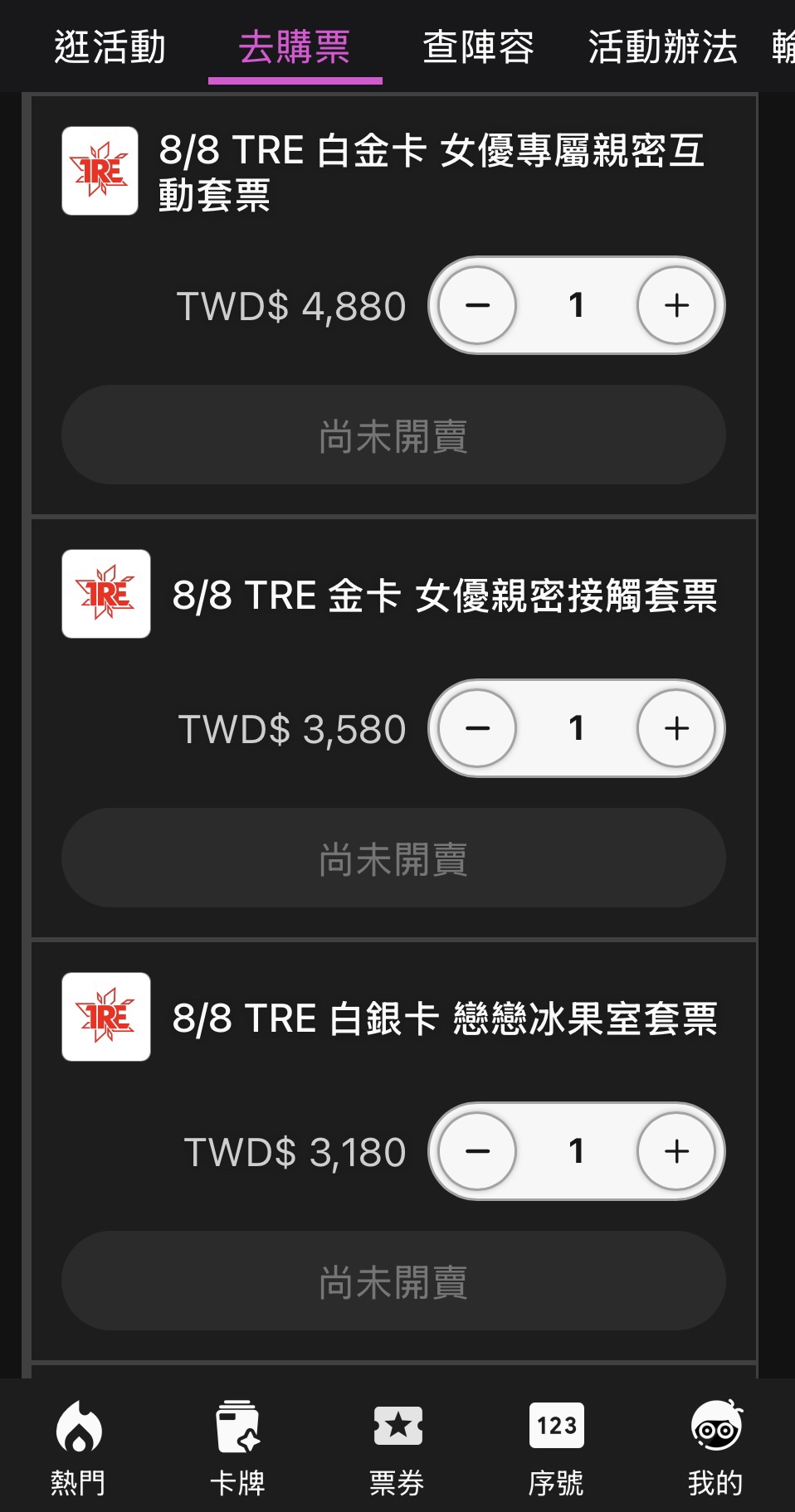Decrease quantity for the 白金卡 TWD$ 4,880 ticket
Screen dimensions: 795x1512
point(477,305)
